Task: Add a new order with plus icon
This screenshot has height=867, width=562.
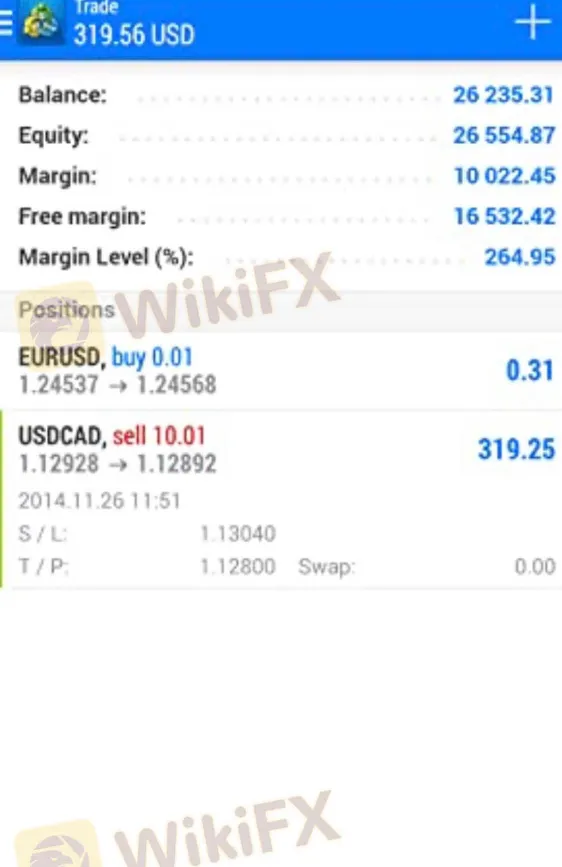Action: [533, 23]
